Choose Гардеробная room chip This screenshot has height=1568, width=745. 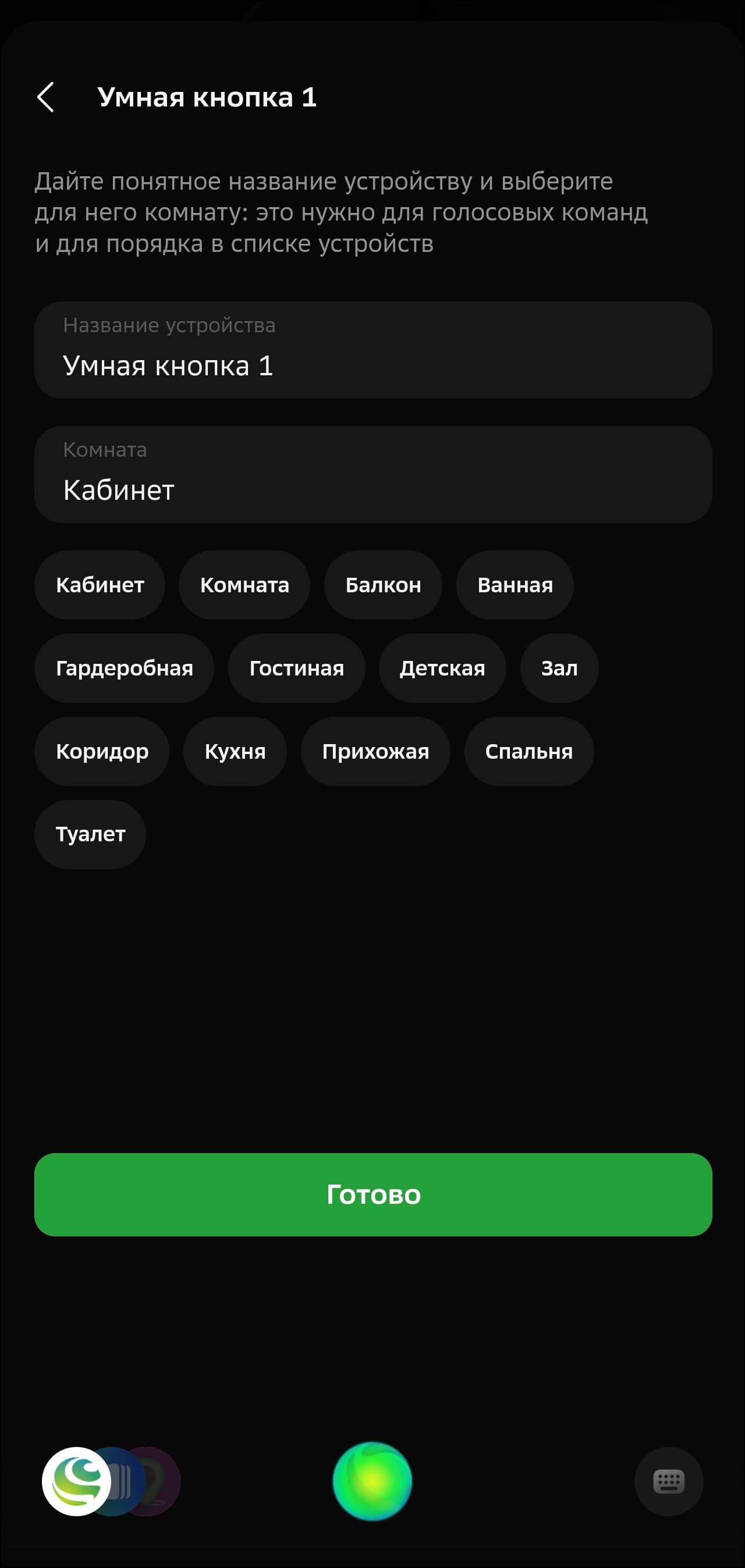tap(125, 669)
